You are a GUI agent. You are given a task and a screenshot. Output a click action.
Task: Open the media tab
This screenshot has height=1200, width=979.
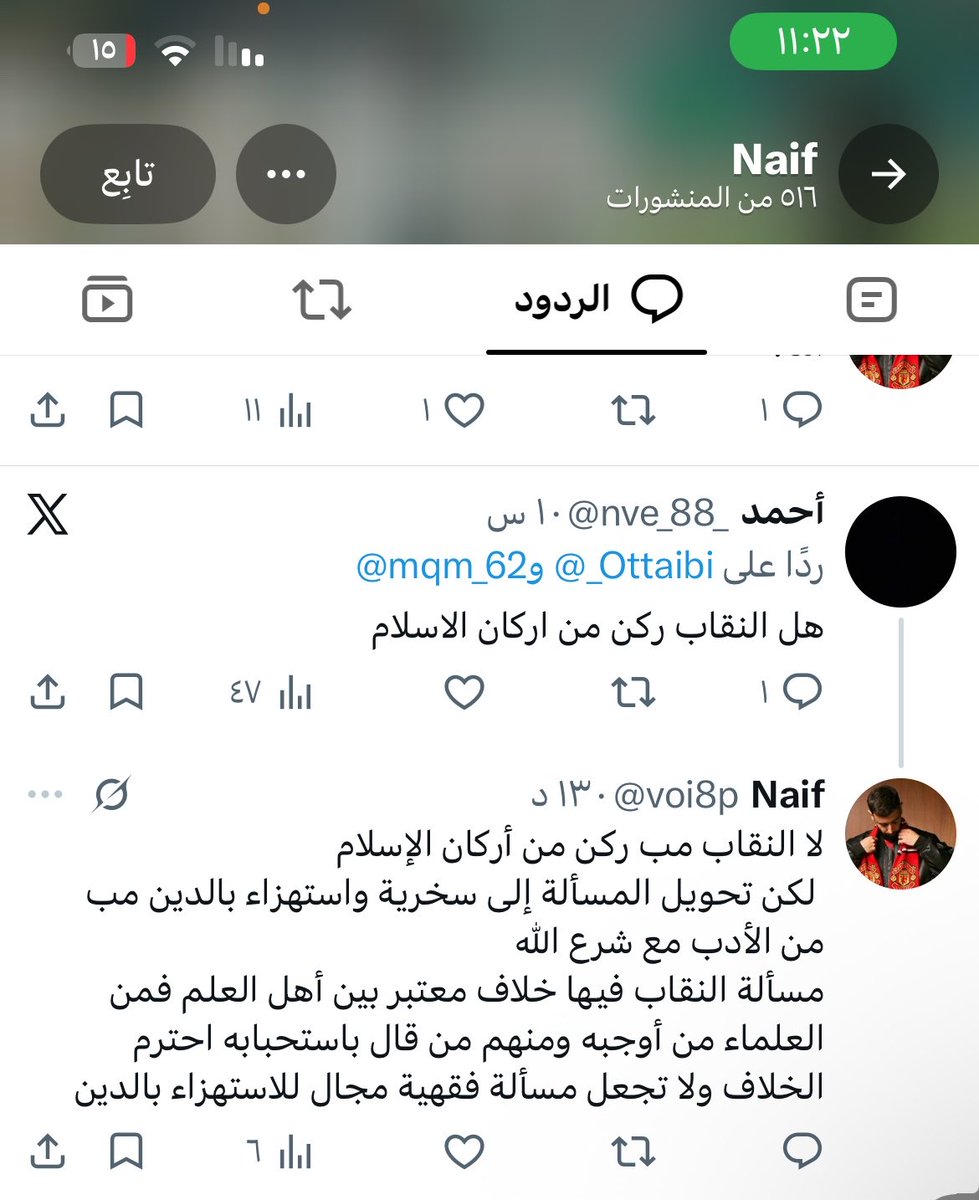click(108, 299)
